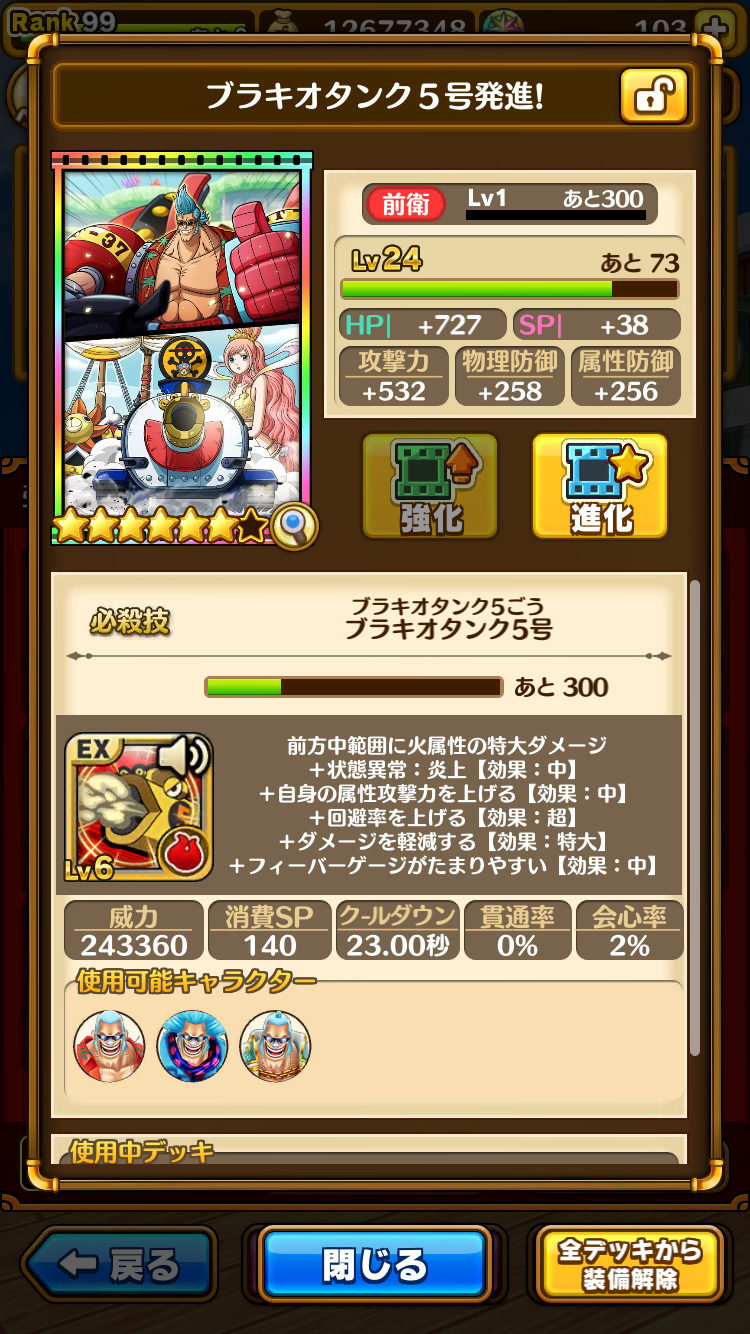Tap the magnifier on the card artwork
Viewport: 750px width, 1334px height.
pos(293,526)
